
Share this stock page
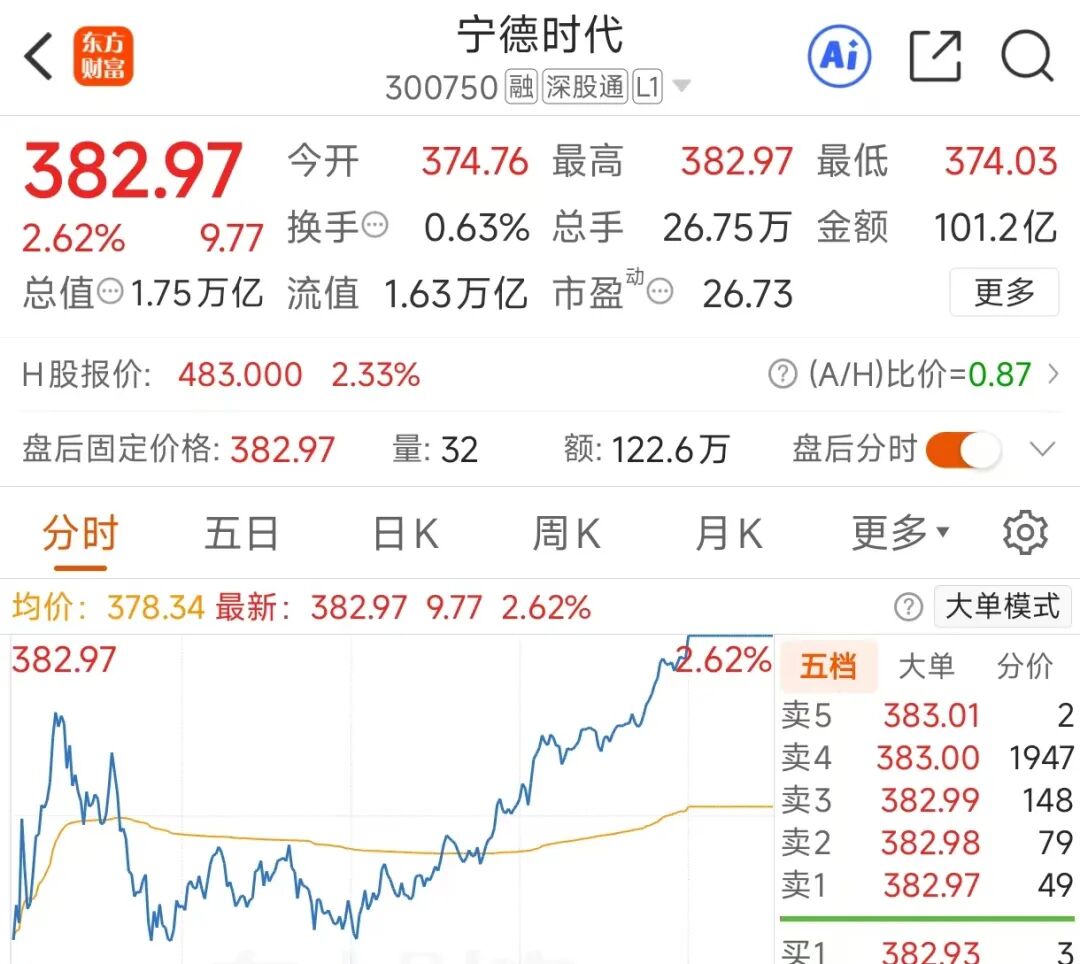tap(935, 56)
